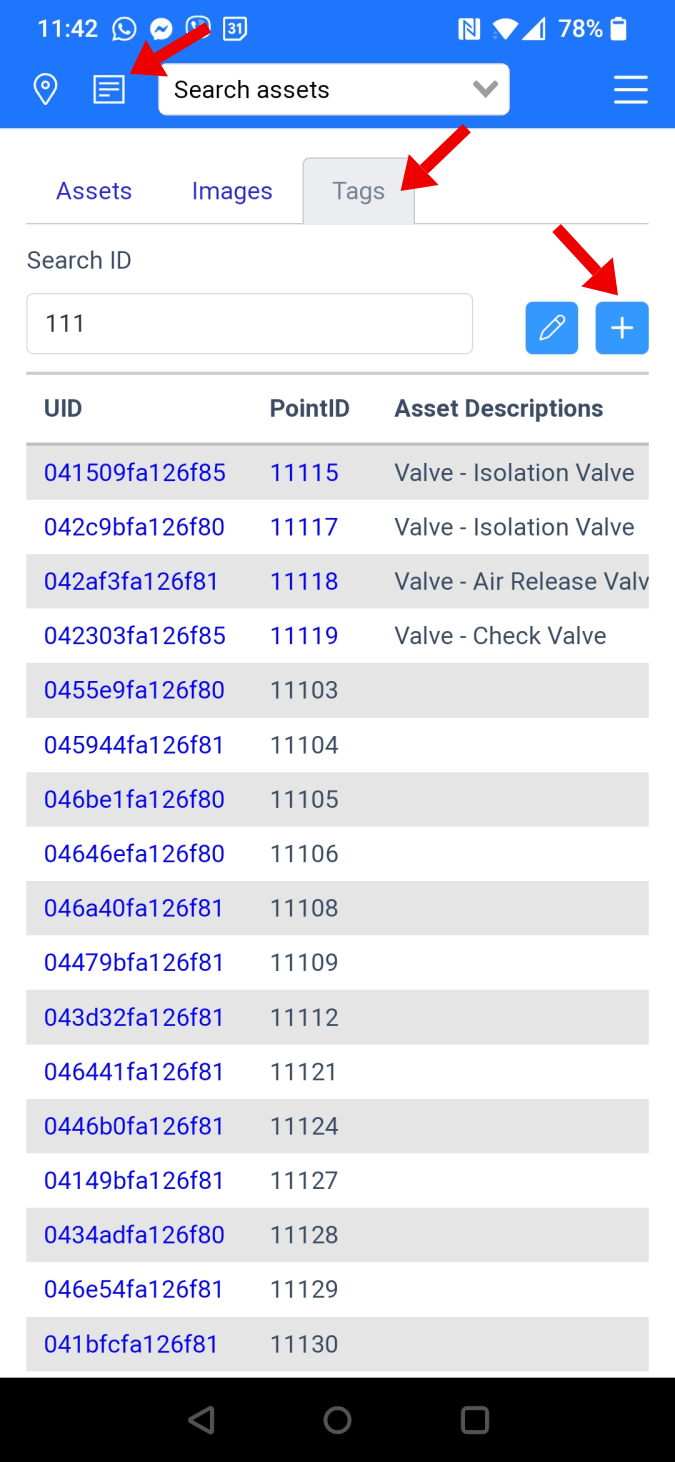
Task: Open UID 041509fa126f85
Action: pyautogui.click(x=135, y=472)
